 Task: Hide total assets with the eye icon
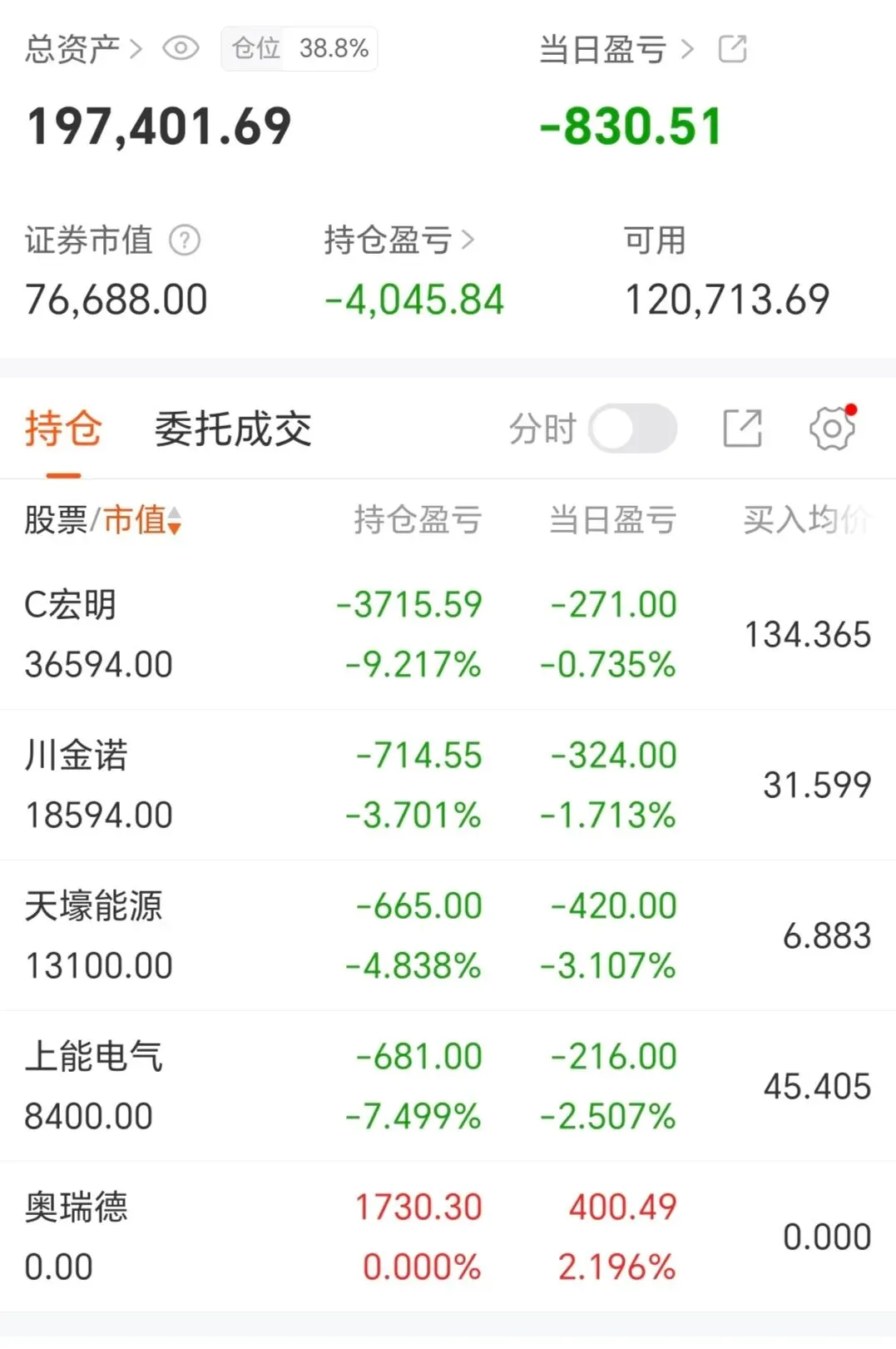(181, 49)
